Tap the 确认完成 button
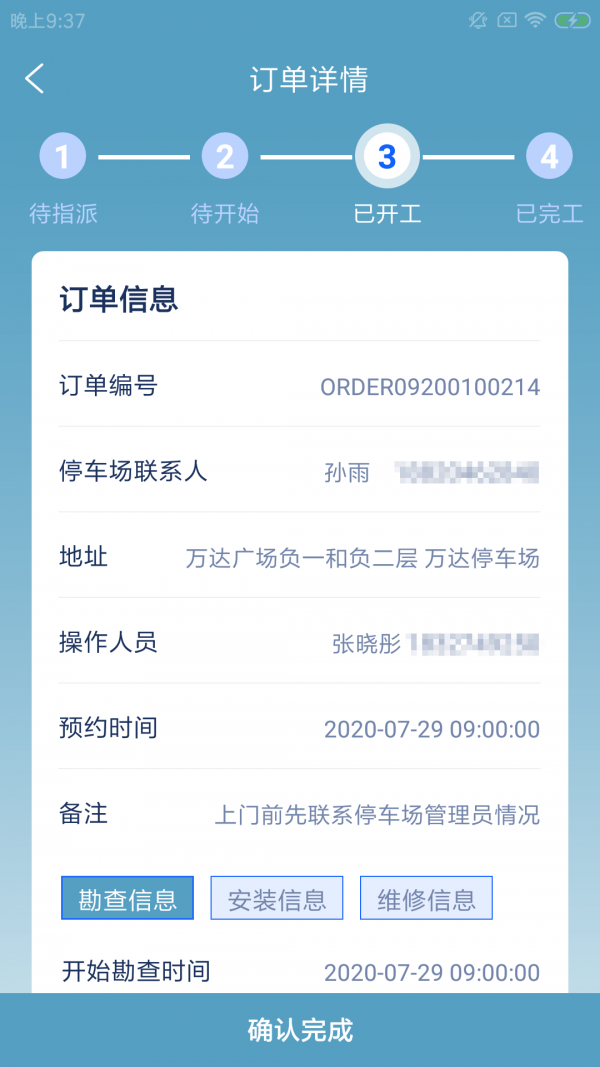Image resolution: width=600 pixels, height=1067 pixels. tap(300, 1030)
